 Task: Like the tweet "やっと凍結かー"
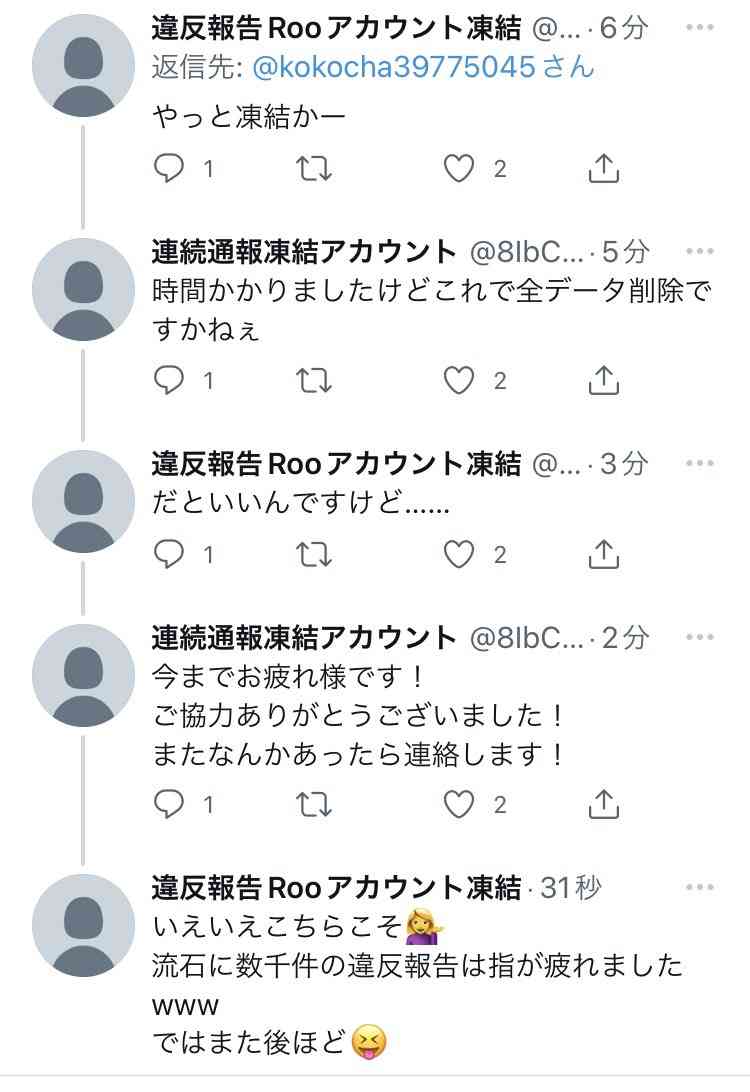(459, 169)
